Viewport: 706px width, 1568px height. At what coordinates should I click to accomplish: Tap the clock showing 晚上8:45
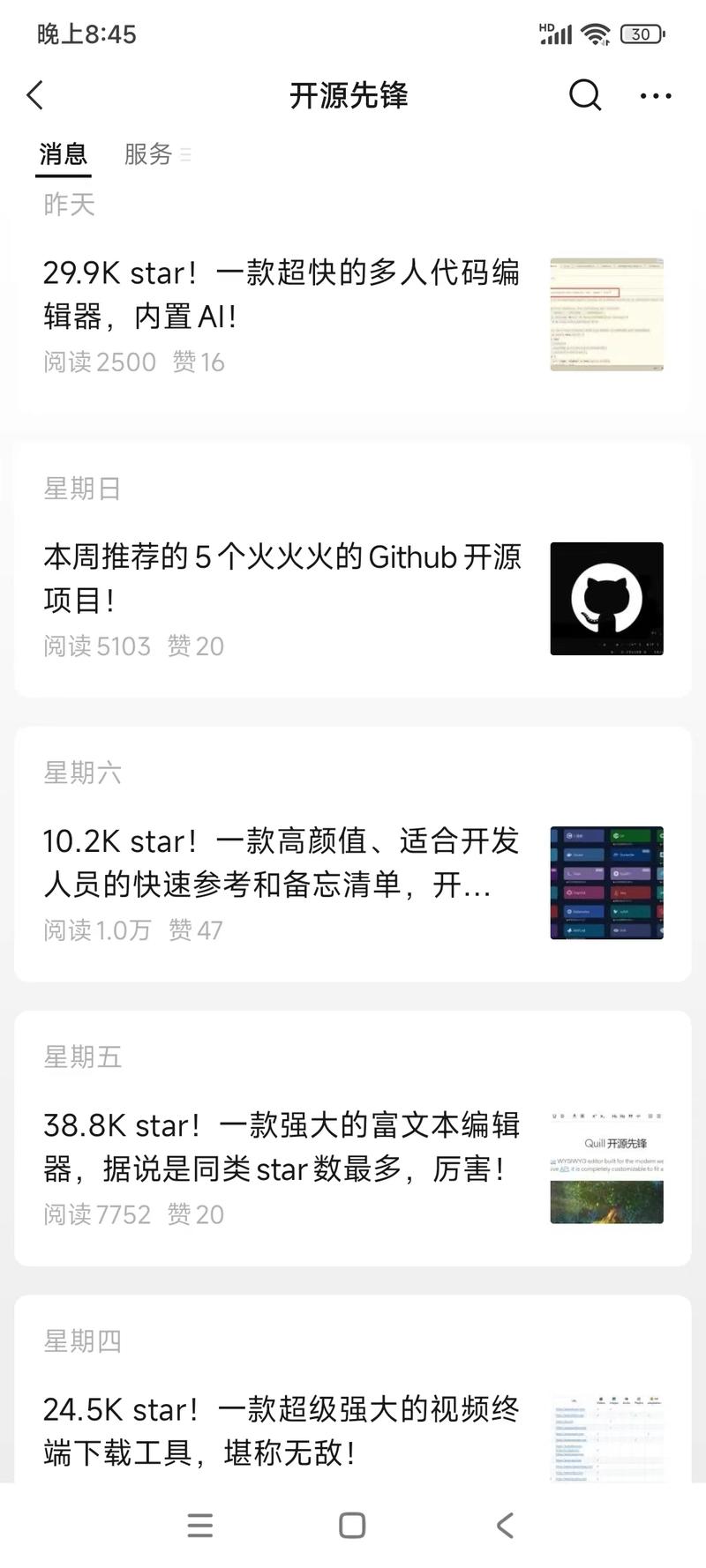point(86,34)
